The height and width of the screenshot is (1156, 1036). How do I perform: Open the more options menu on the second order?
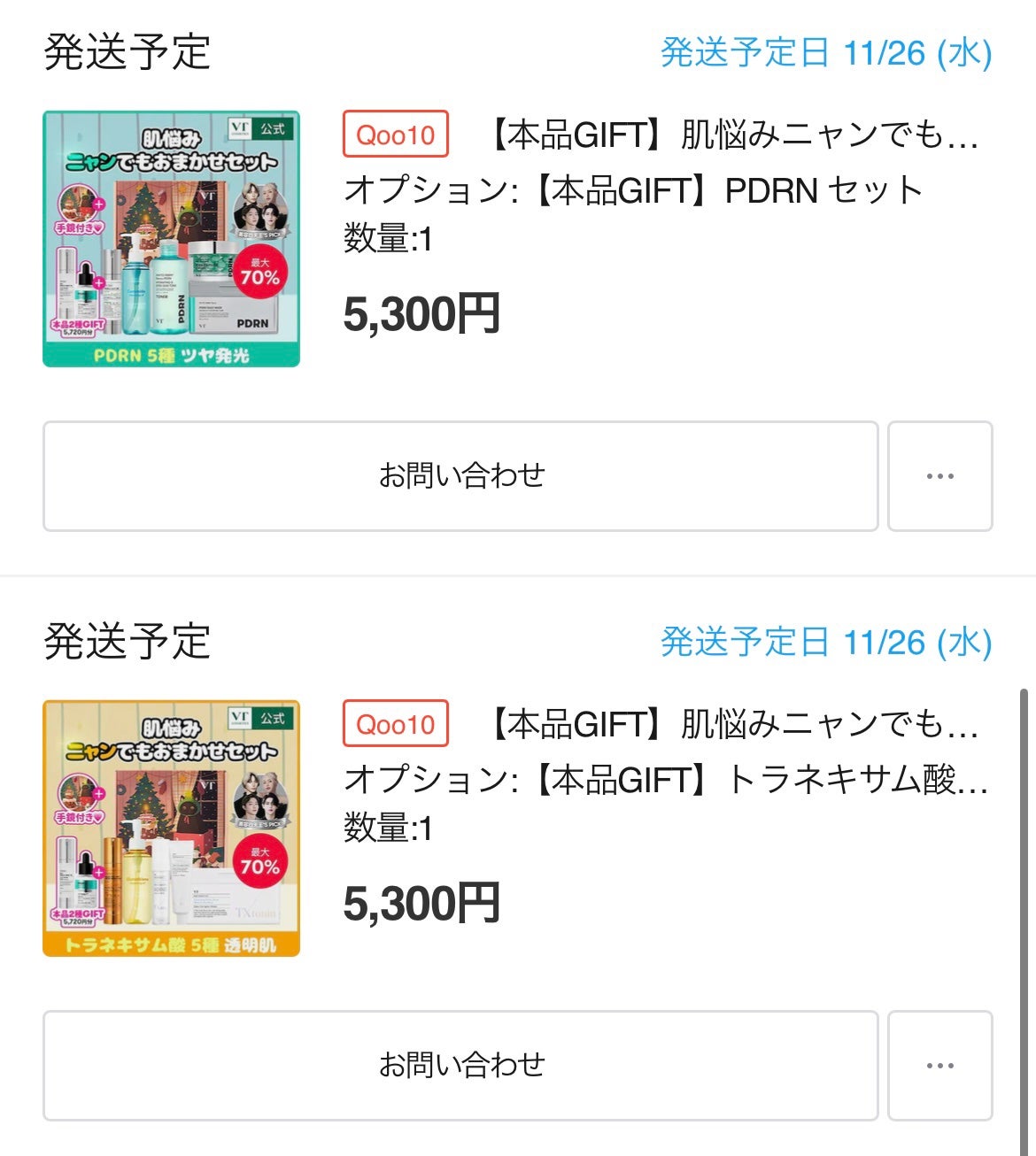[940, 1065]
